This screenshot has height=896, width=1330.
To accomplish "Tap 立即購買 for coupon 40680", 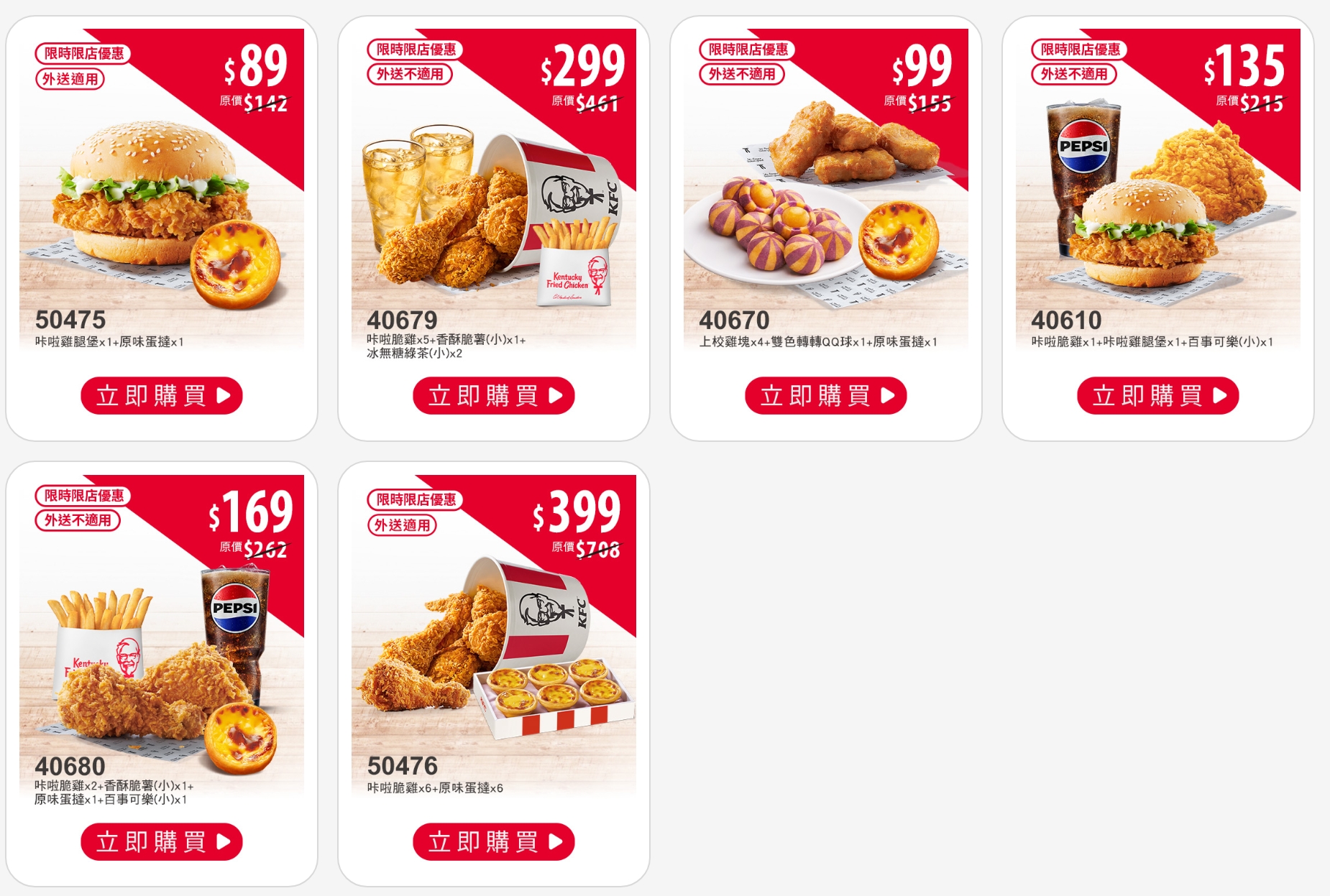I will coord(161,842).
